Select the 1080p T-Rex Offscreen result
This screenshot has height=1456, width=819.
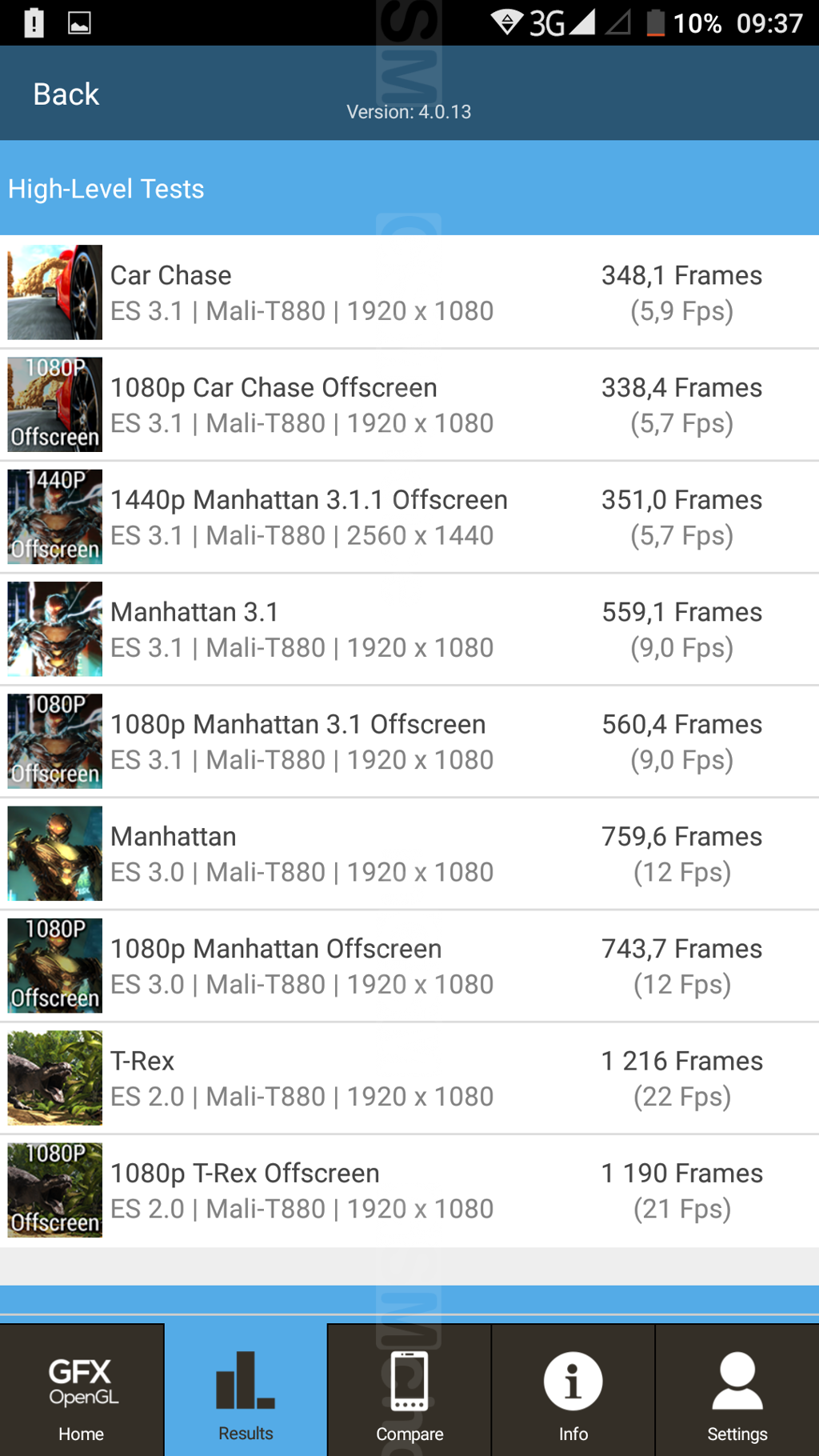point(409,1190)
